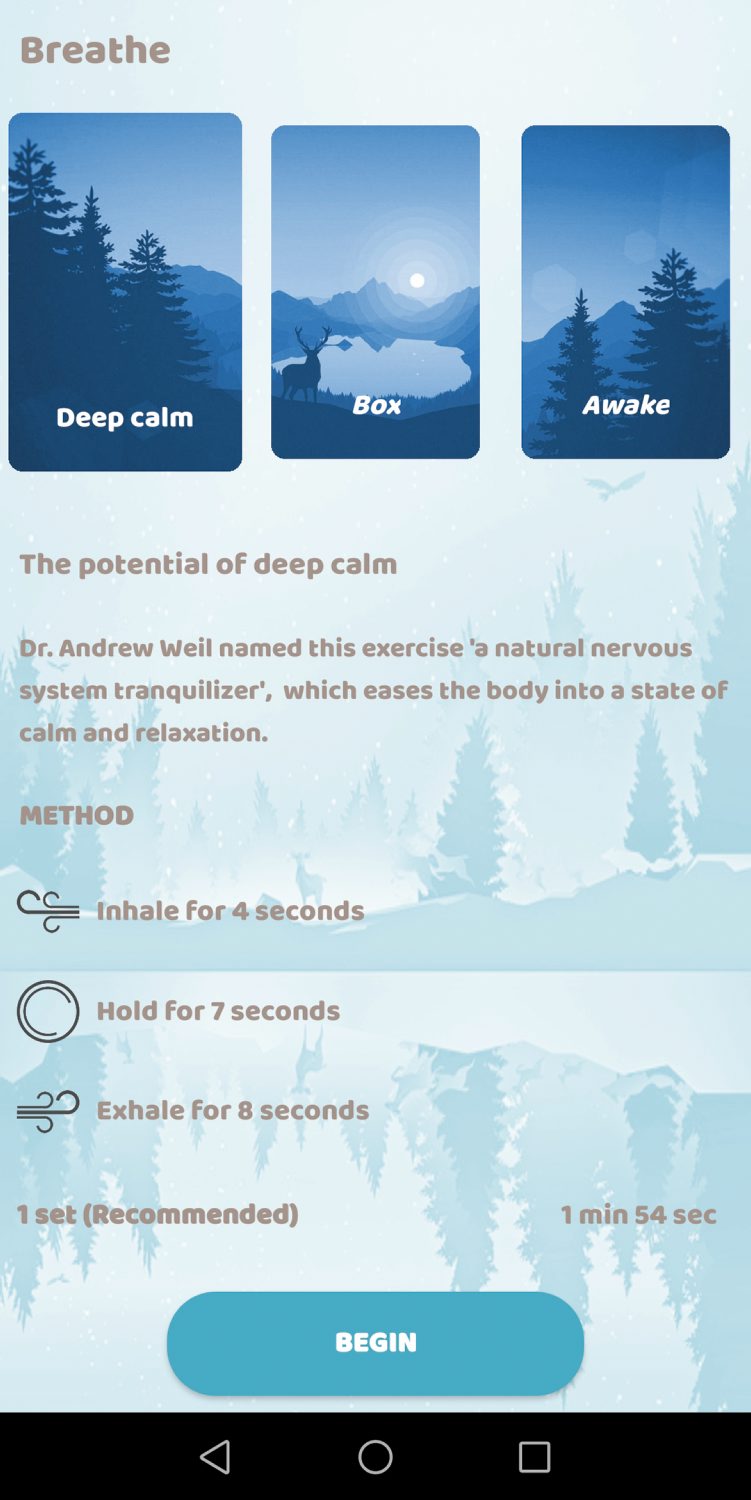Choose the Box breathing exercise
Viewport: 751px width, 1500px height.
click(x=375, y=291)
